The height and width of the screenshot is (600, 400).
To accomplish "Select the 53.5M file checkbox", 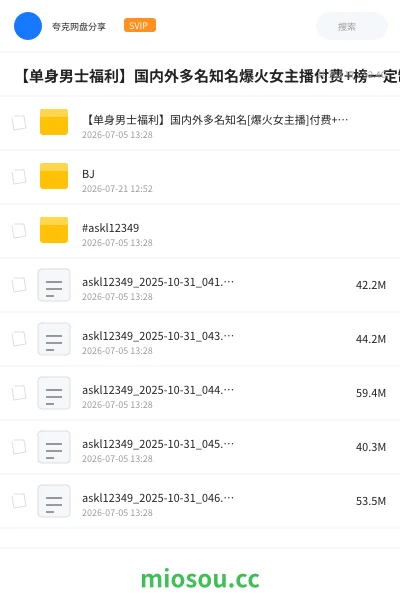I will click(19, 501).
